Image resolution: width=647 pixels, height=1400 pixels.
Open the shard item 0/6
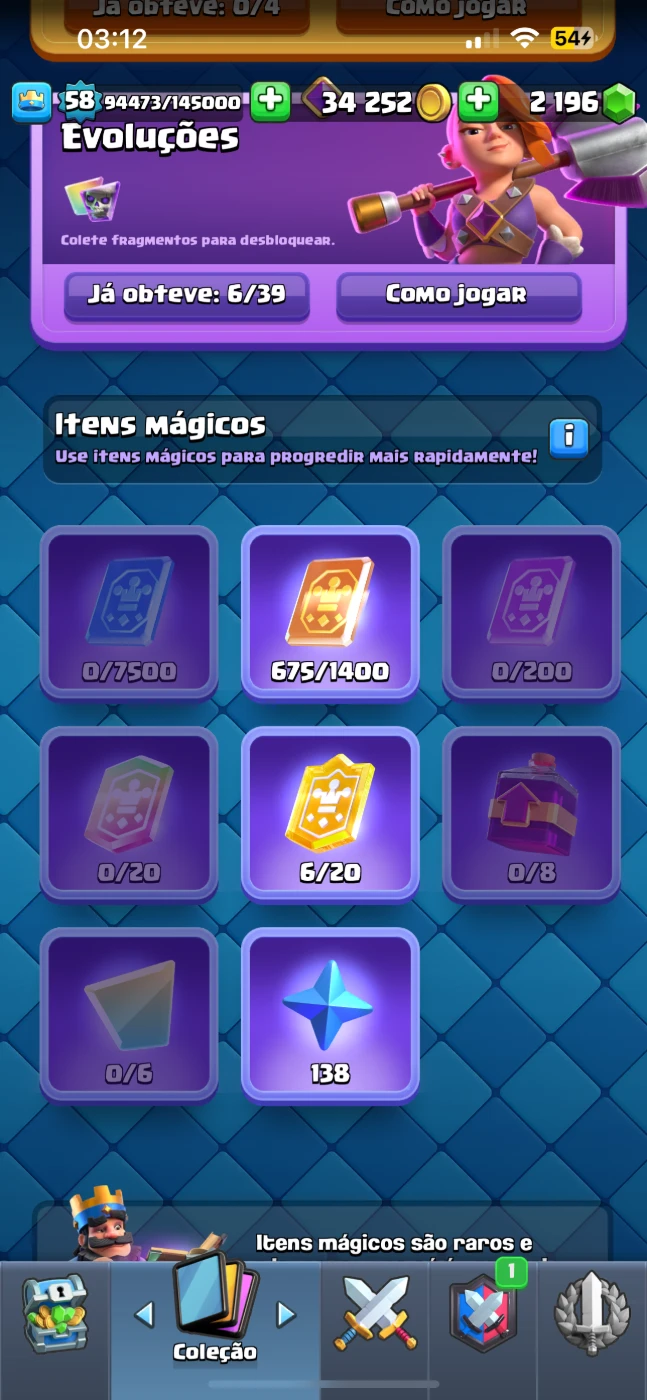(129, 1014)
